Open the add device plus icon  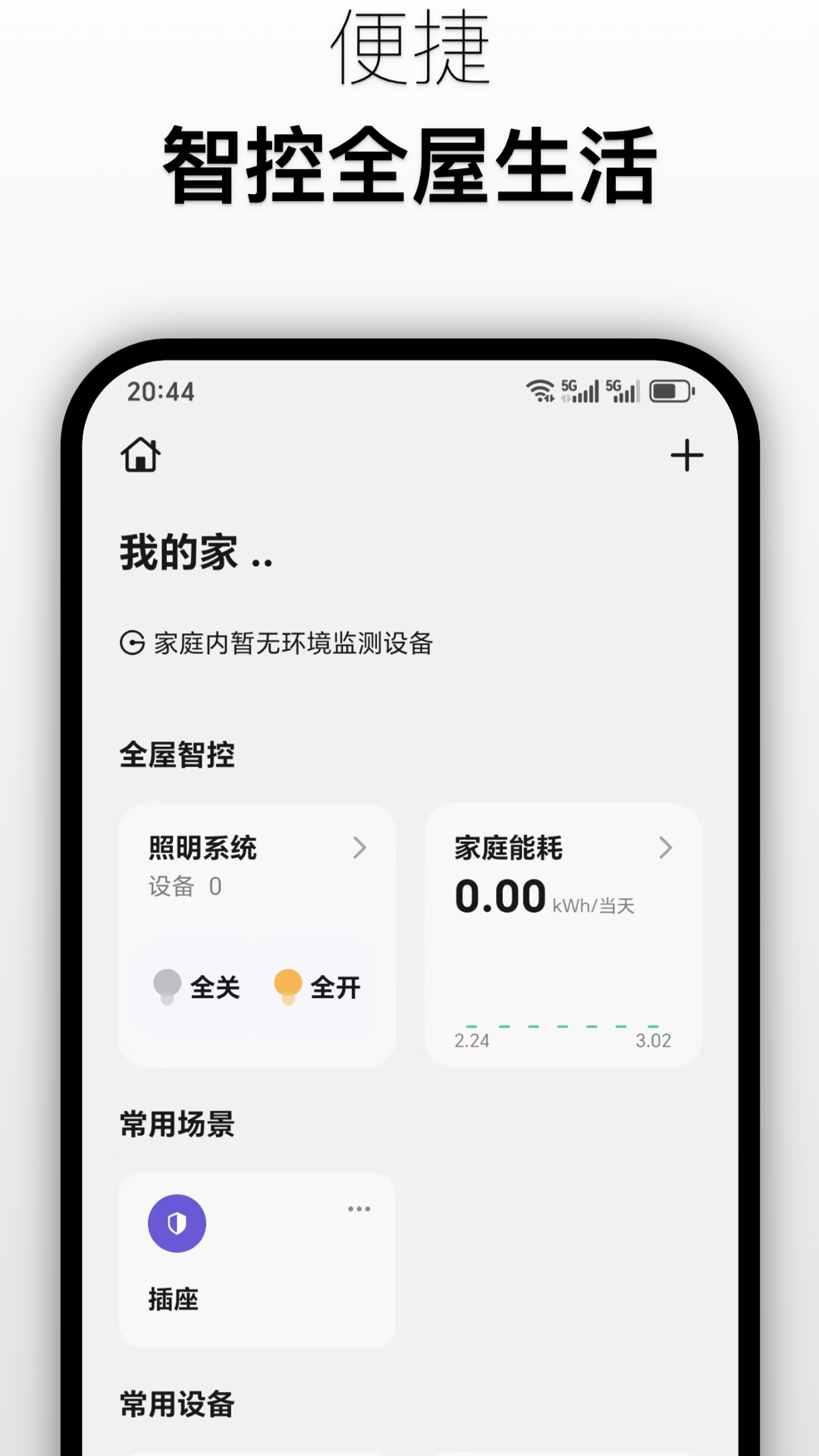pyautogui.click(x=686, y=455)
